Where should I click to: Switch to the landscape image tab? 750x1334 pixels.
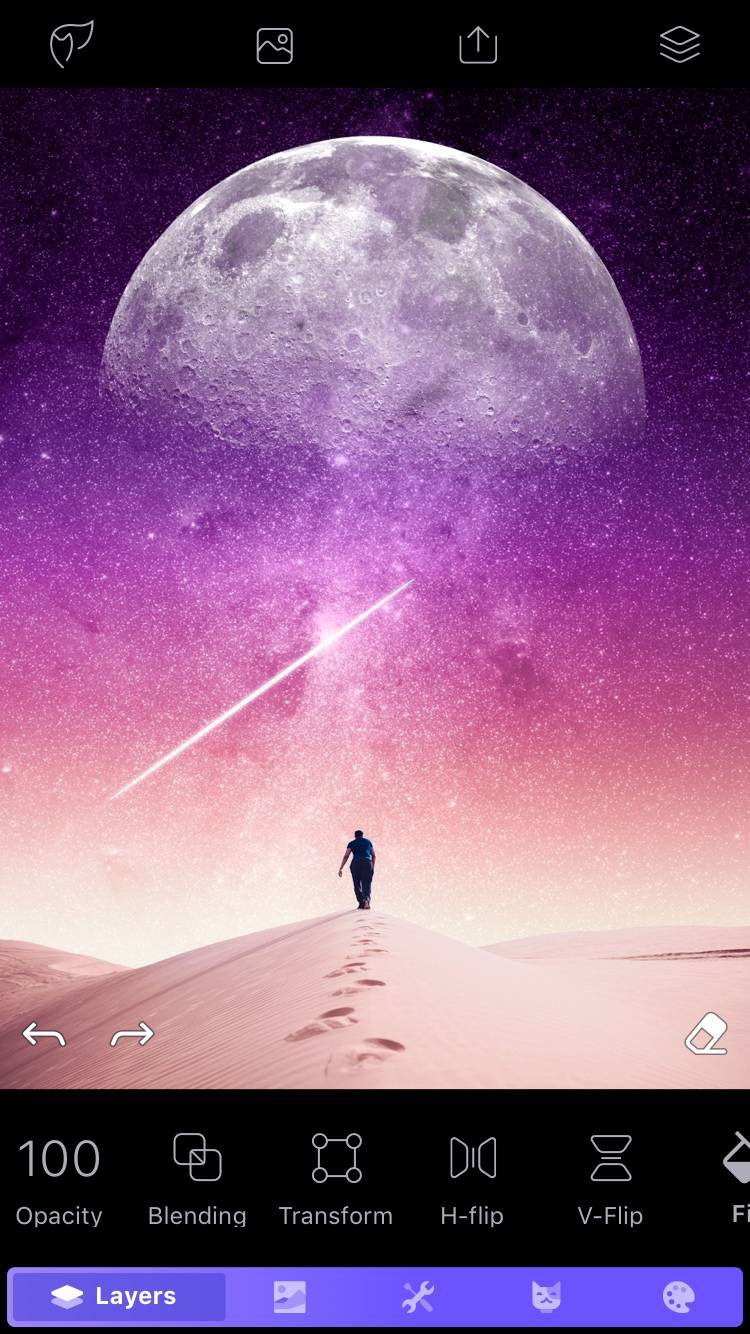tap(290, 1297)
